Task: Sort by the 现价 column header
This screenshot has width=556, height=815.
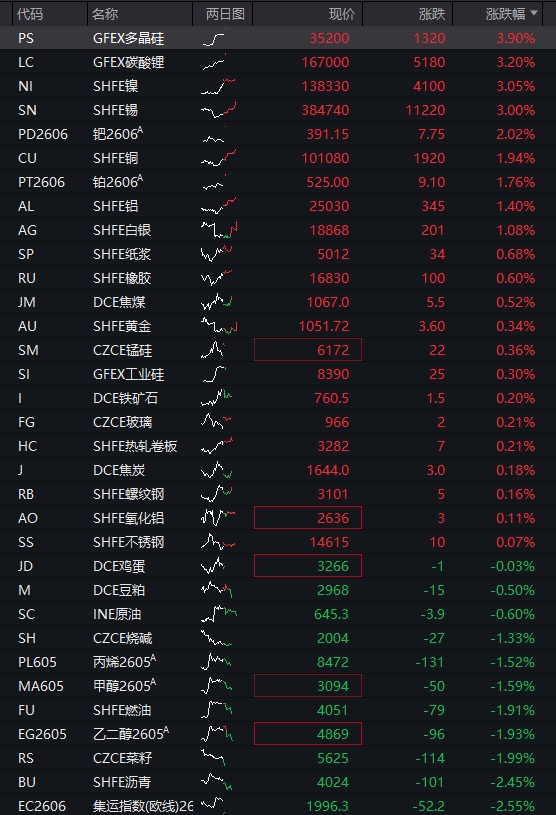Action: click(308, 14)
